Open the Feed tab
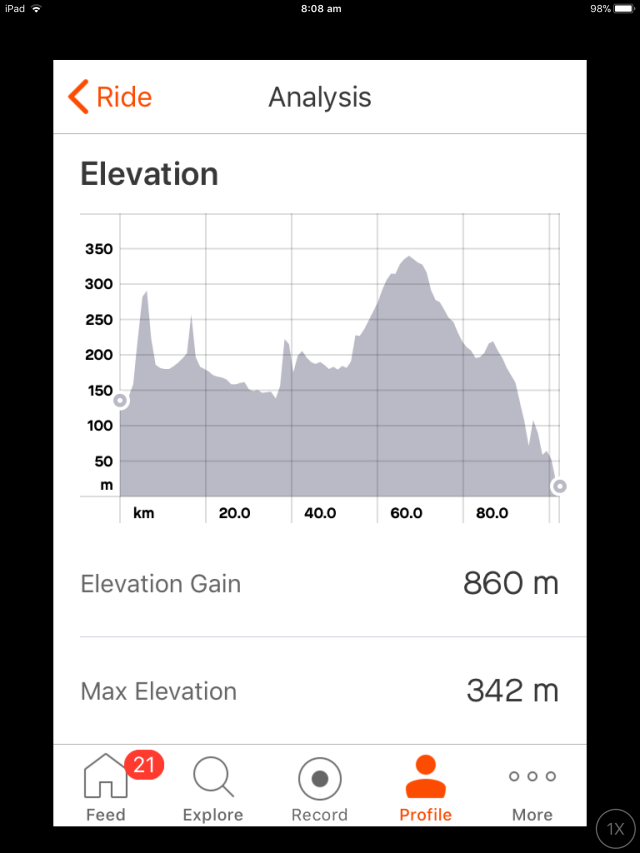This screenshot has height=853, width=640. (106, 788)
